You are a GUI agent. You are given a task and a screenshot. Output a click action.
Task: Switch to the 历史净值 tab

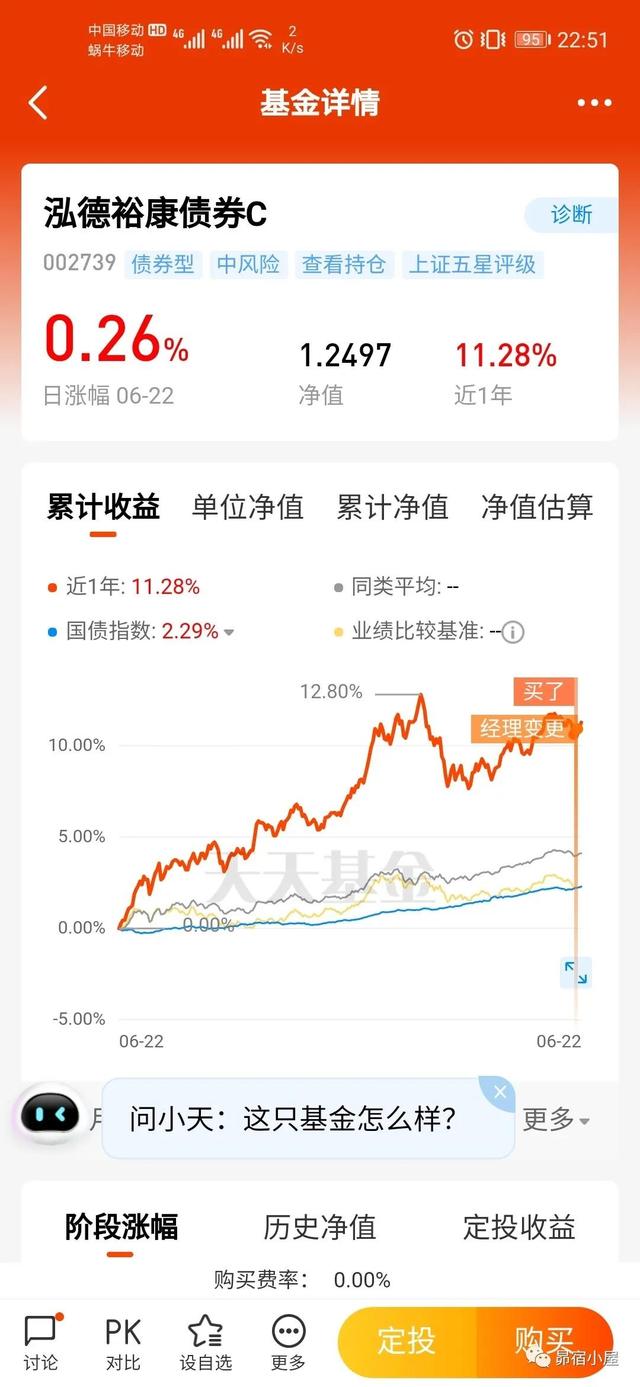tap(320, 1226)
